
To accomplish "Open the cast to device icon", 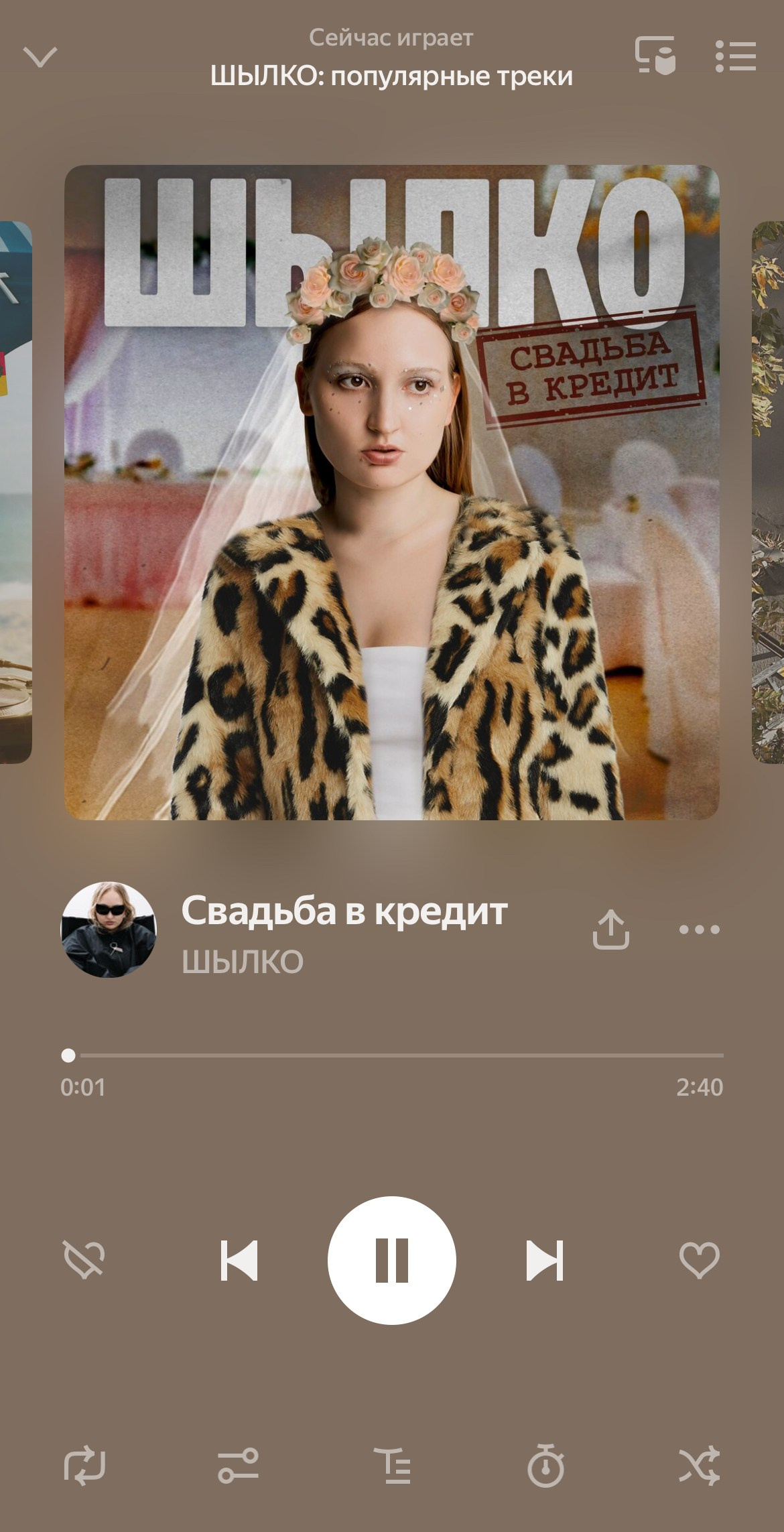I will [655, 56].
